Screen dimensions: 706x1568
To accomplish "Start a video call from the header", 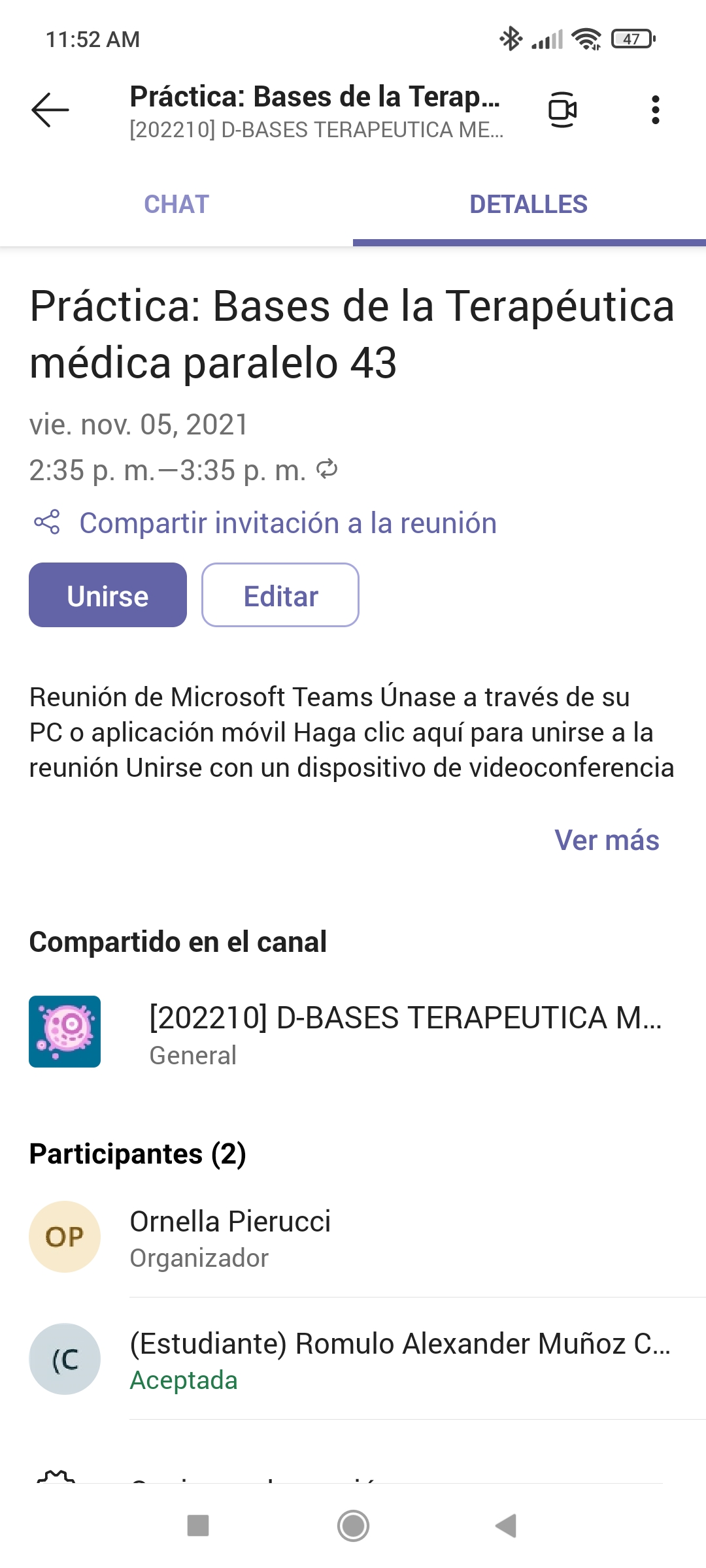I will [x=562, y=110].
